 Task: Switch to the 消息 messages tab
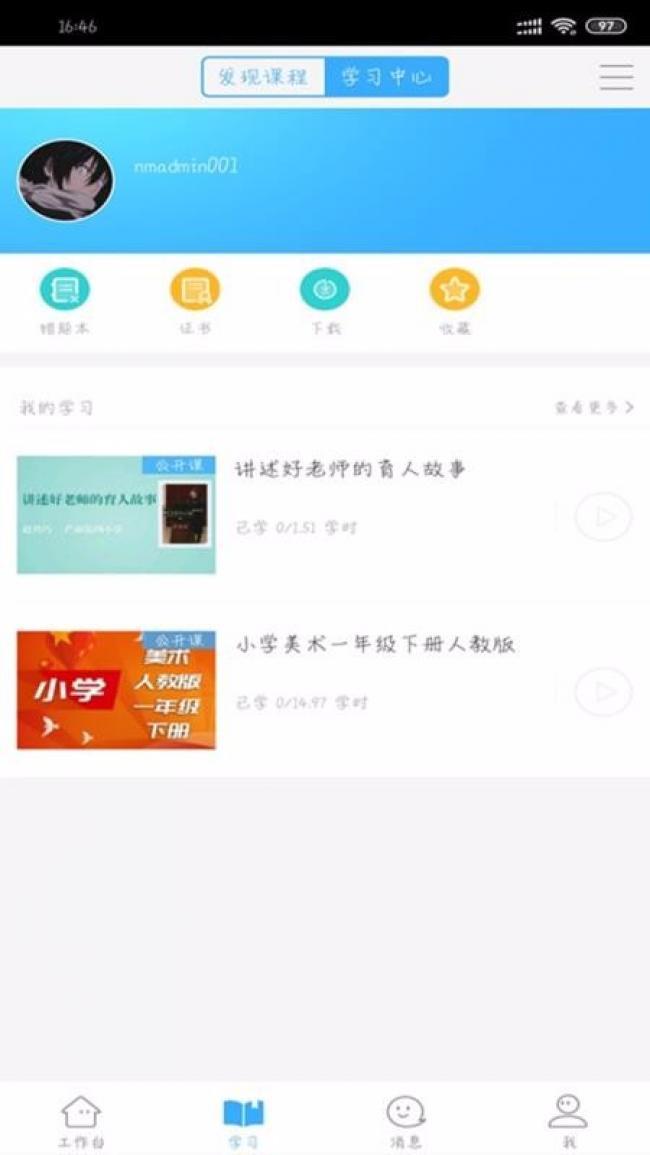point(406,1121)
